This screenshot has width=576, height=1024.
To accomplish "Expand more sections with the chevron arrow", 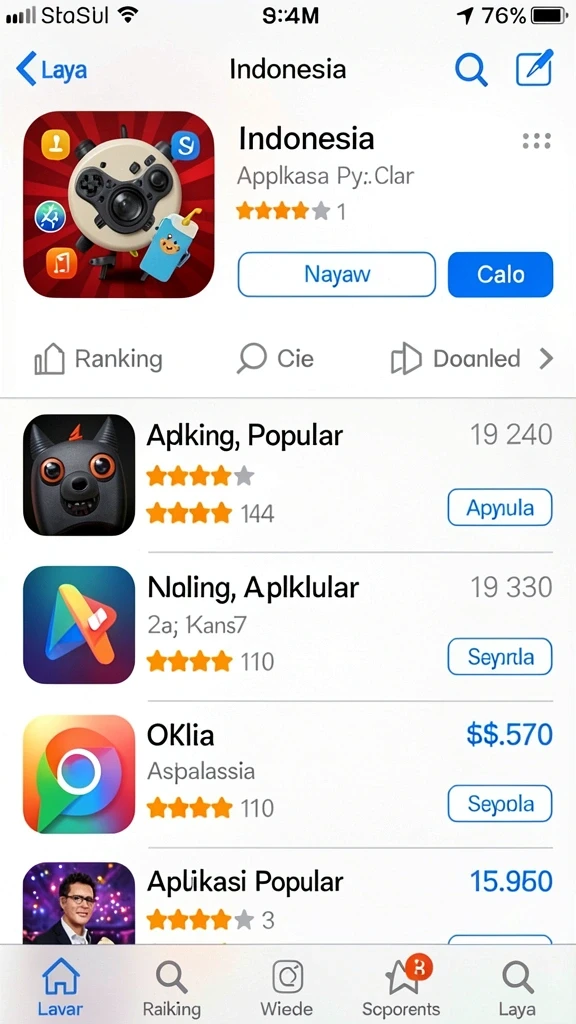I will point(546,359).
